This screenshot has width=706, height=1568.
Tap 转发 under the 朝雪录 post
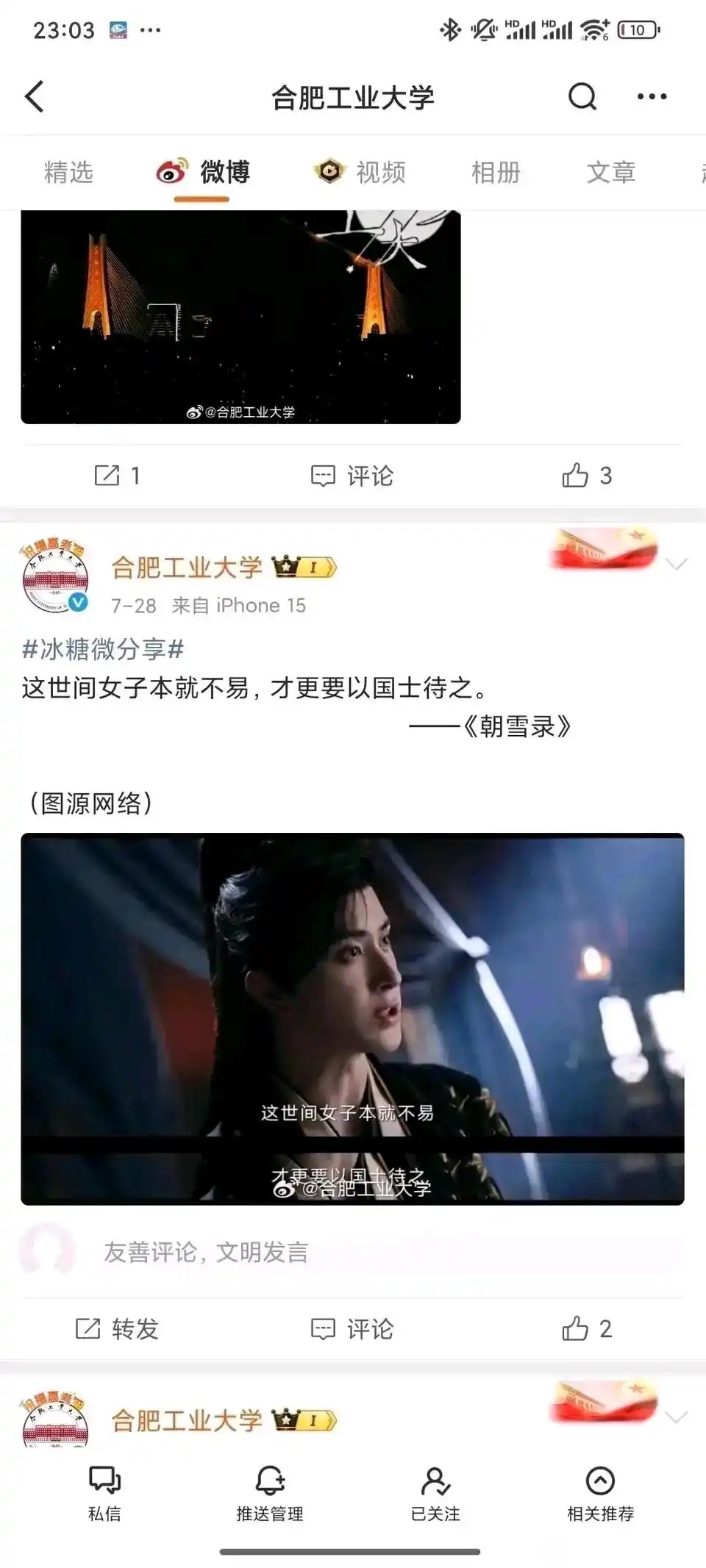(118, 1328)
